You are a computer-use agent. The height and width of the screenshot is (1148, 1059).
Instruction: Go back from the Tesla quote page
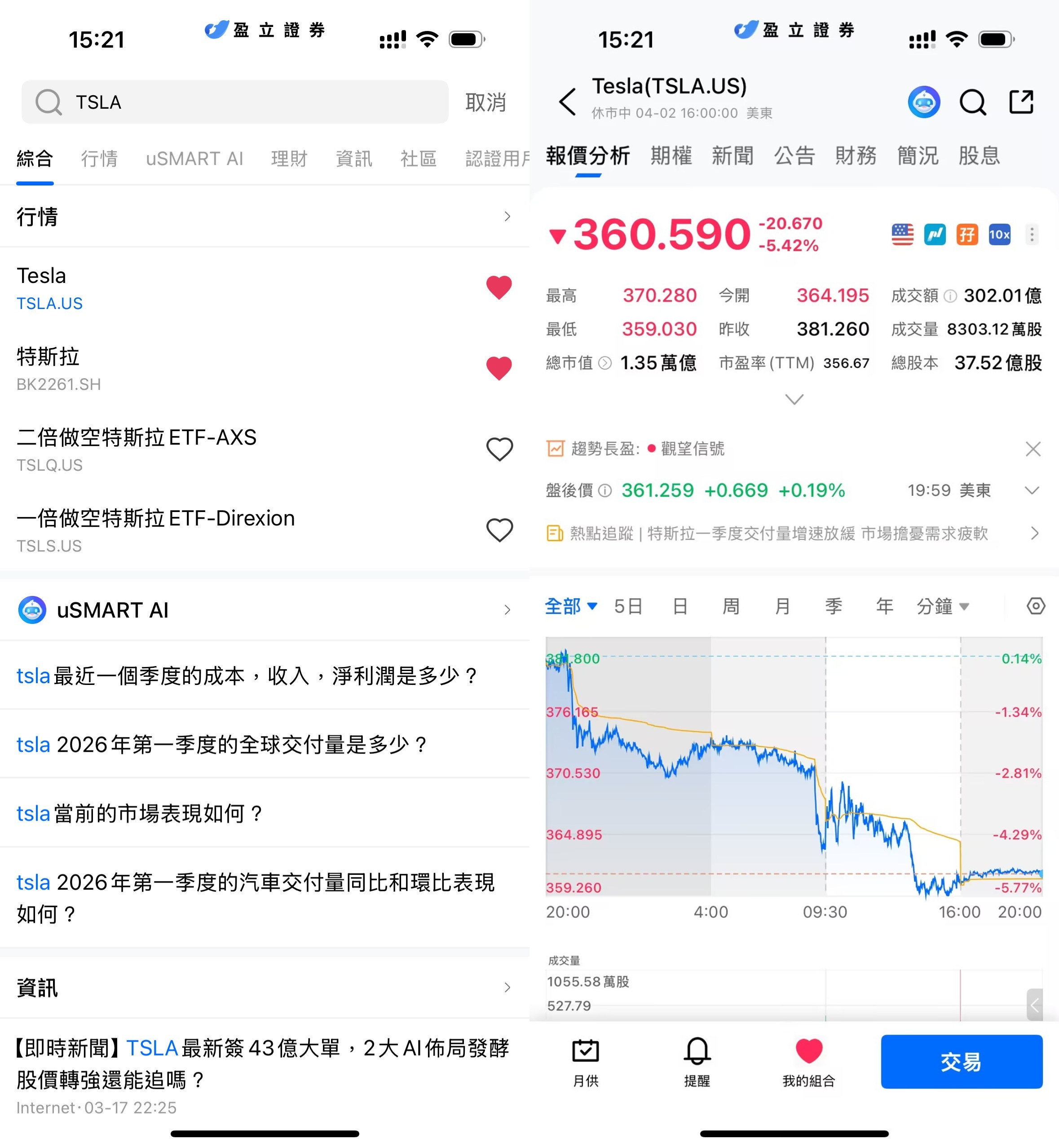(x=567, y=102)
